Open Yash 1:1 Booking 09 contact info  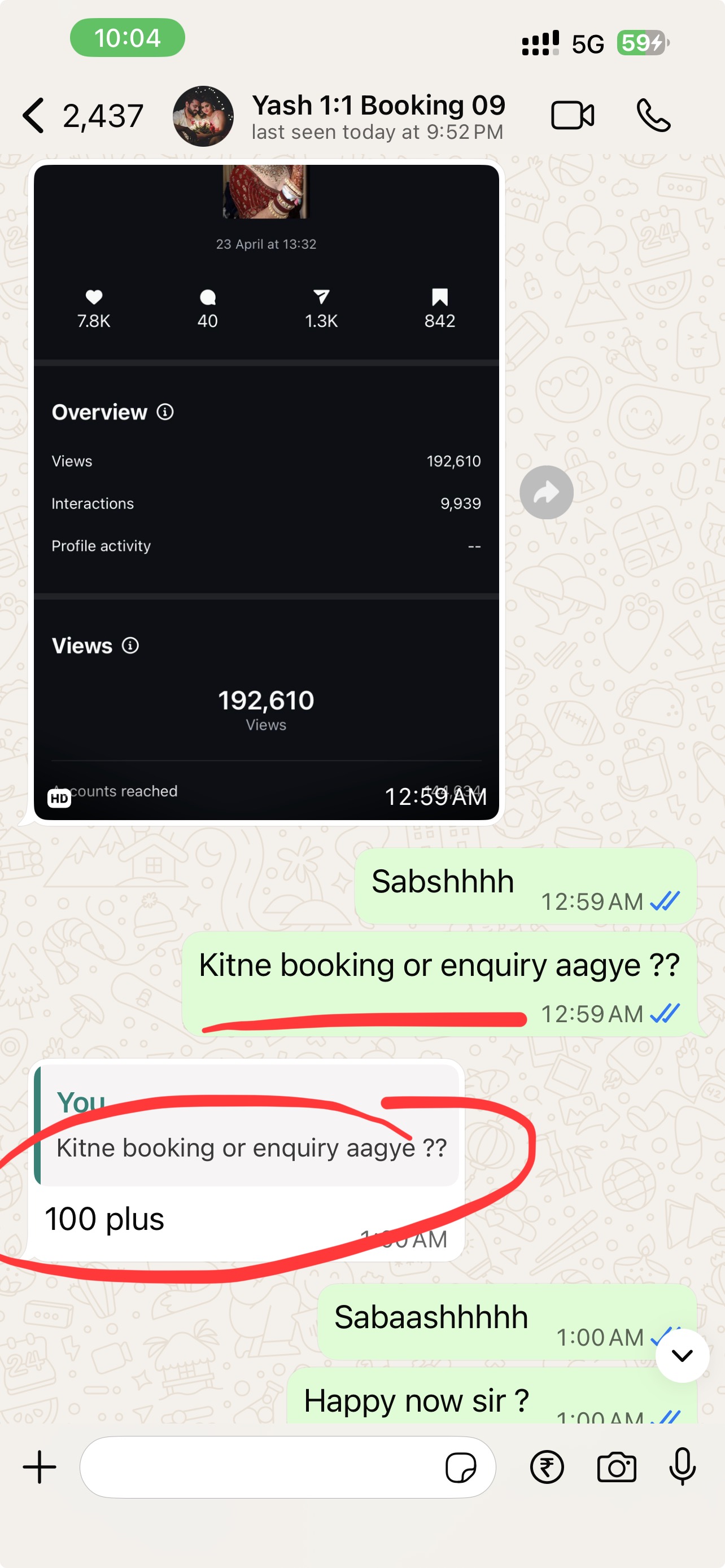(x=377, y=116)
